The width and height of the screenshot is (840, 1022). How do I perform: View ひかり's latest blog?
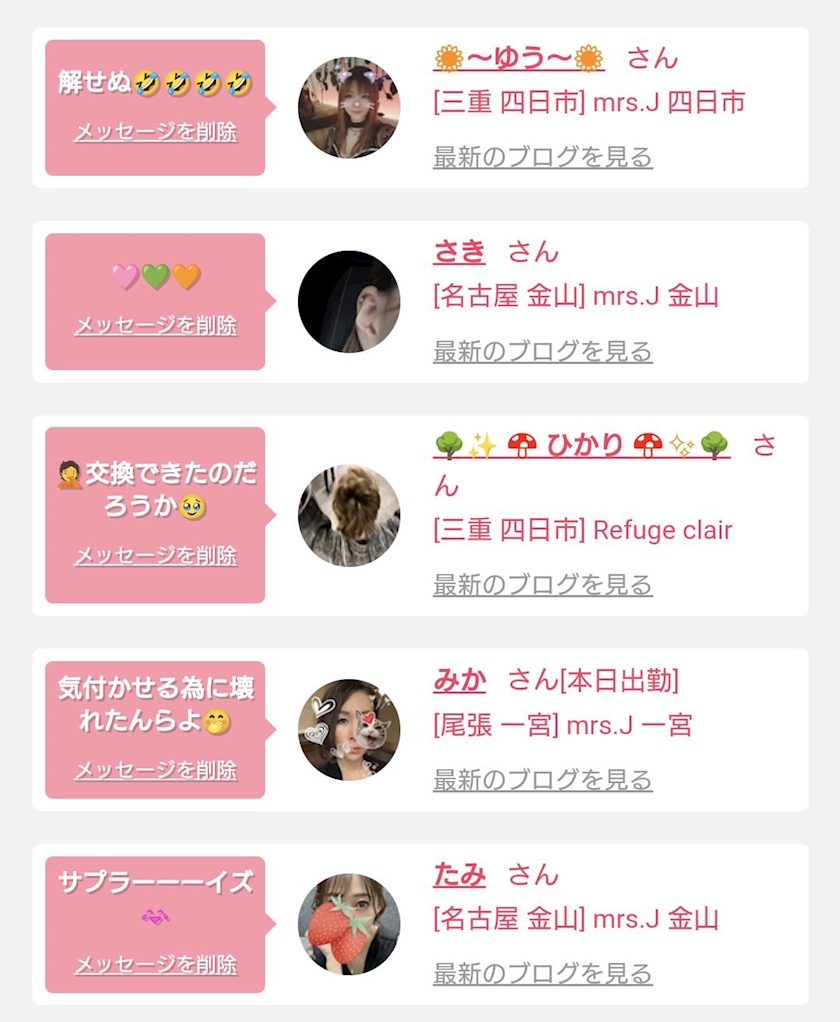coord(543,585)
